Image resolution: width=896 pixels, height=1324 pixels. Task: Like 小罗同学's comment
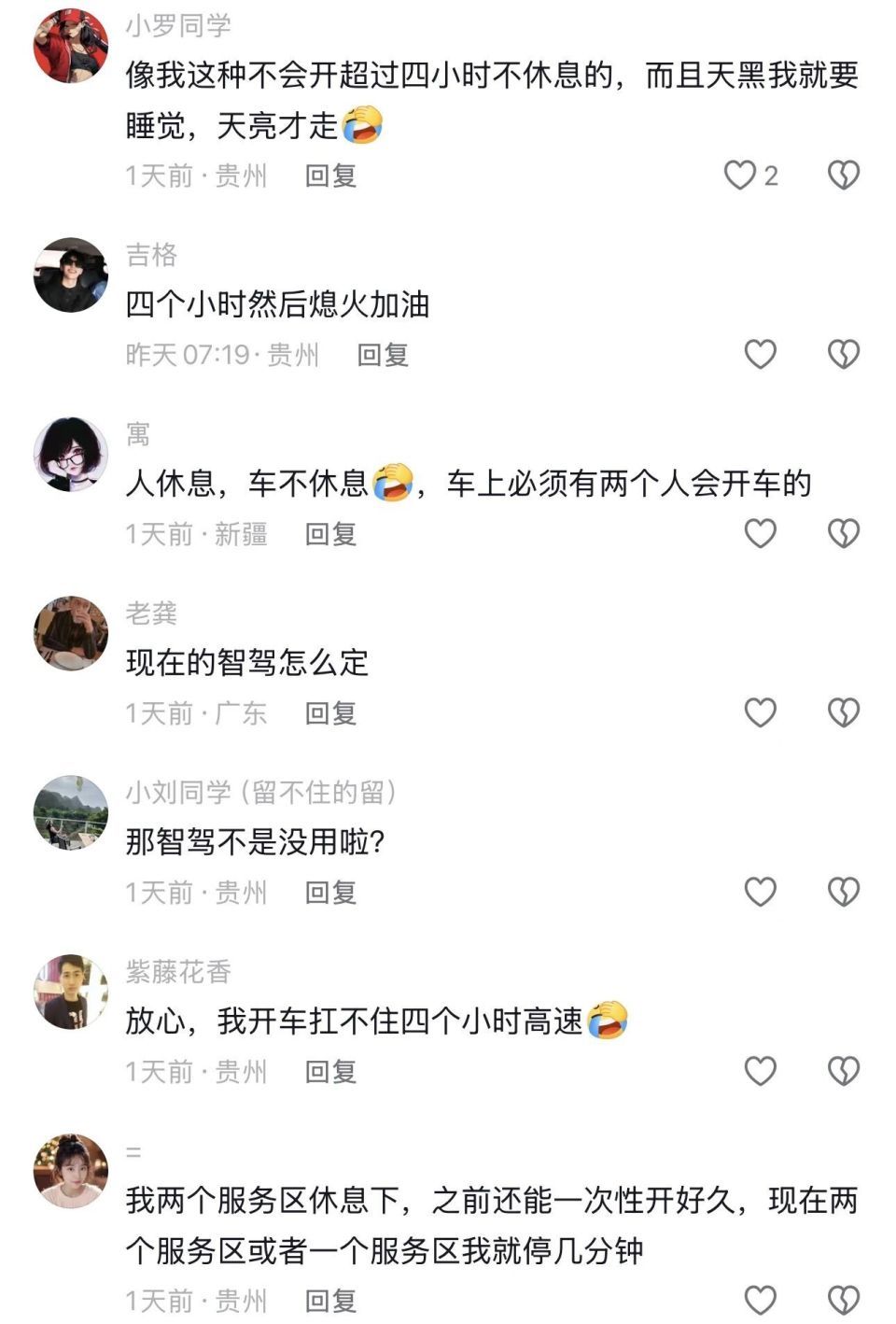click(740, 176)
